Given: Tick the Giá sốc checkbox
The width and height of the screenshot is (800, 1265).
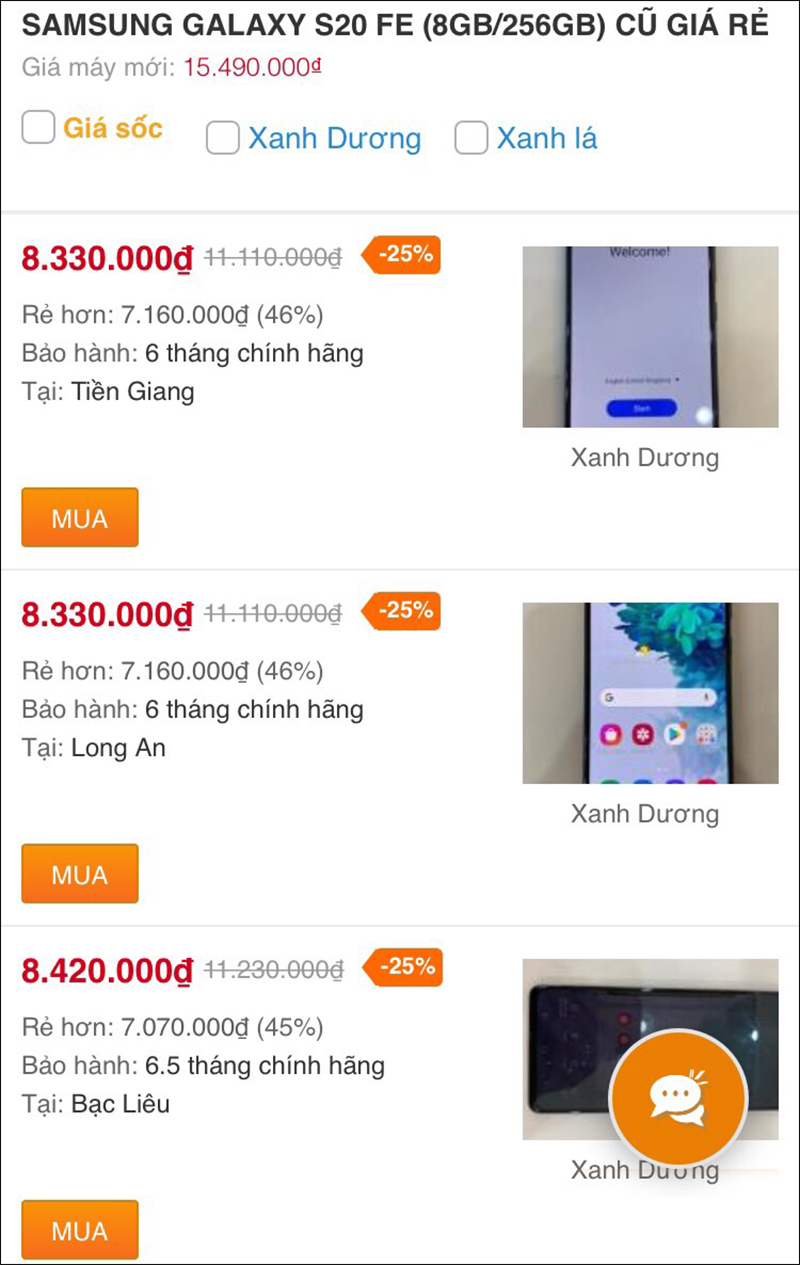Looking at the screenshot, I should 38,127.
